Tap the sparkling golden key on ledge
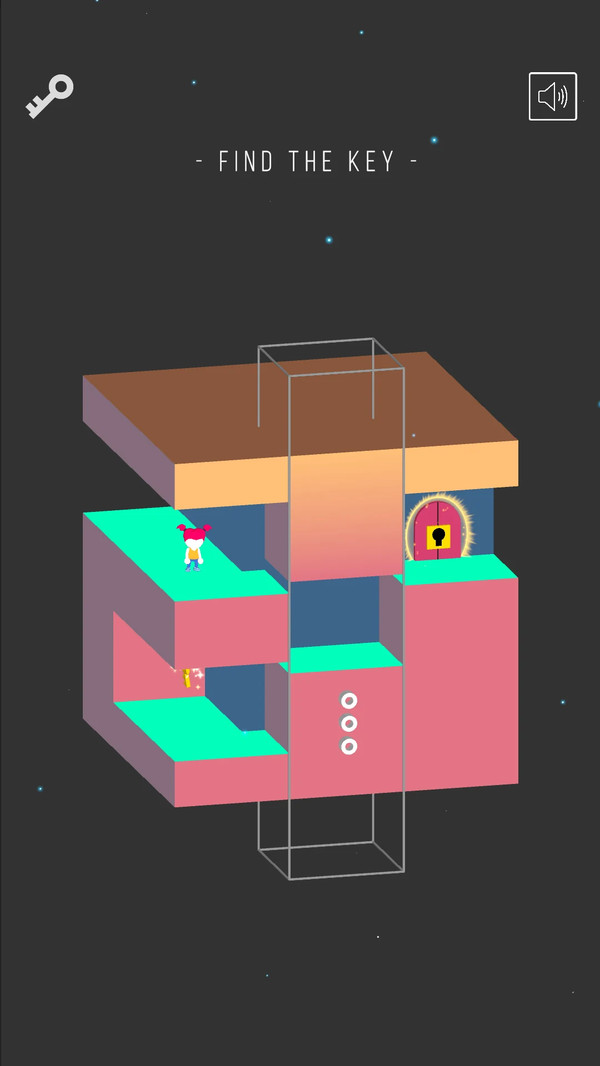 tap(187, 677)
